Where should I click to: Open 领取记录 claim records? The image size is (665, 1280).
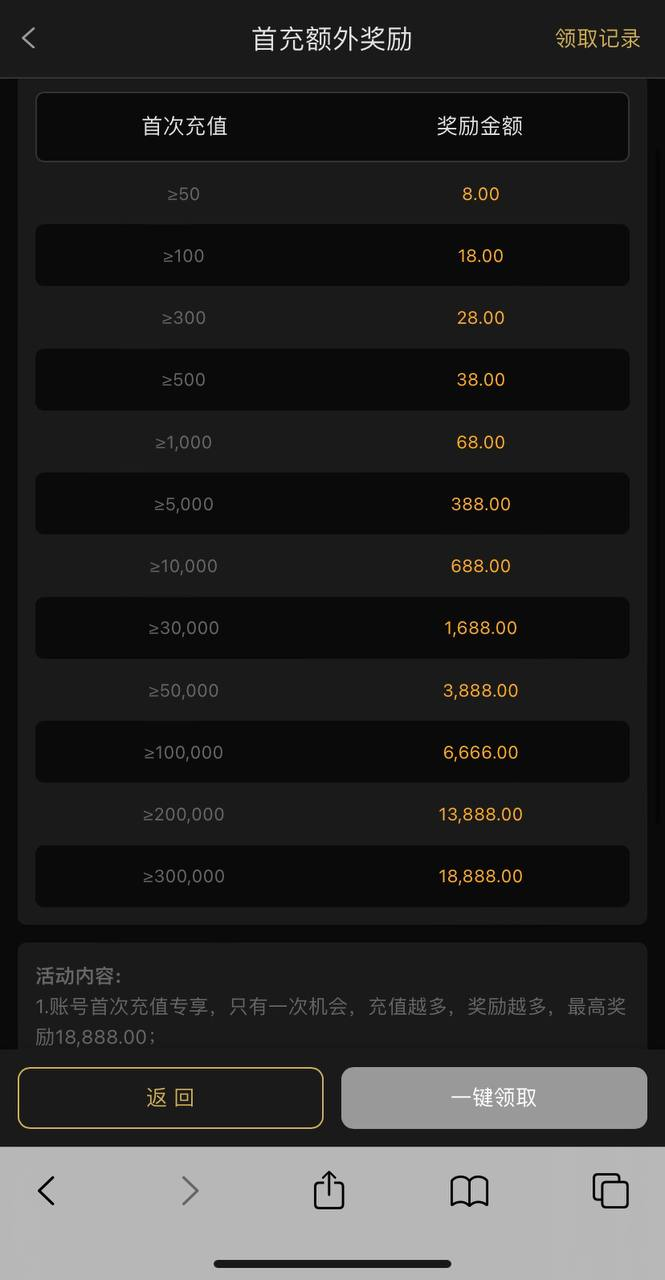[x=597, y=38]
